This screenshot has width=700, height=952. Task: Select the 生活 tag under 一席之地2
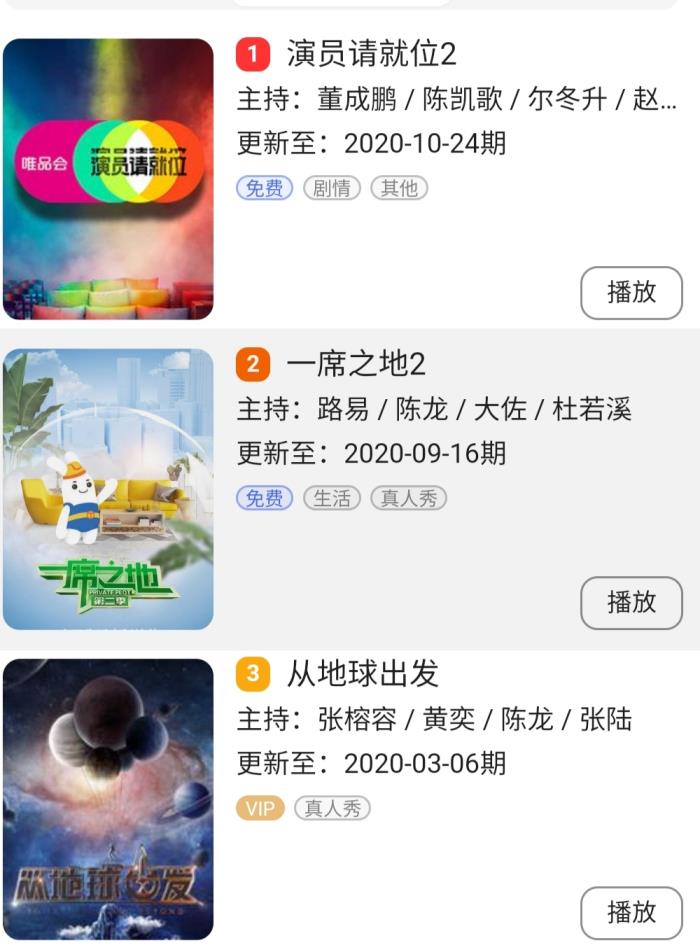[x=332, y=498]
